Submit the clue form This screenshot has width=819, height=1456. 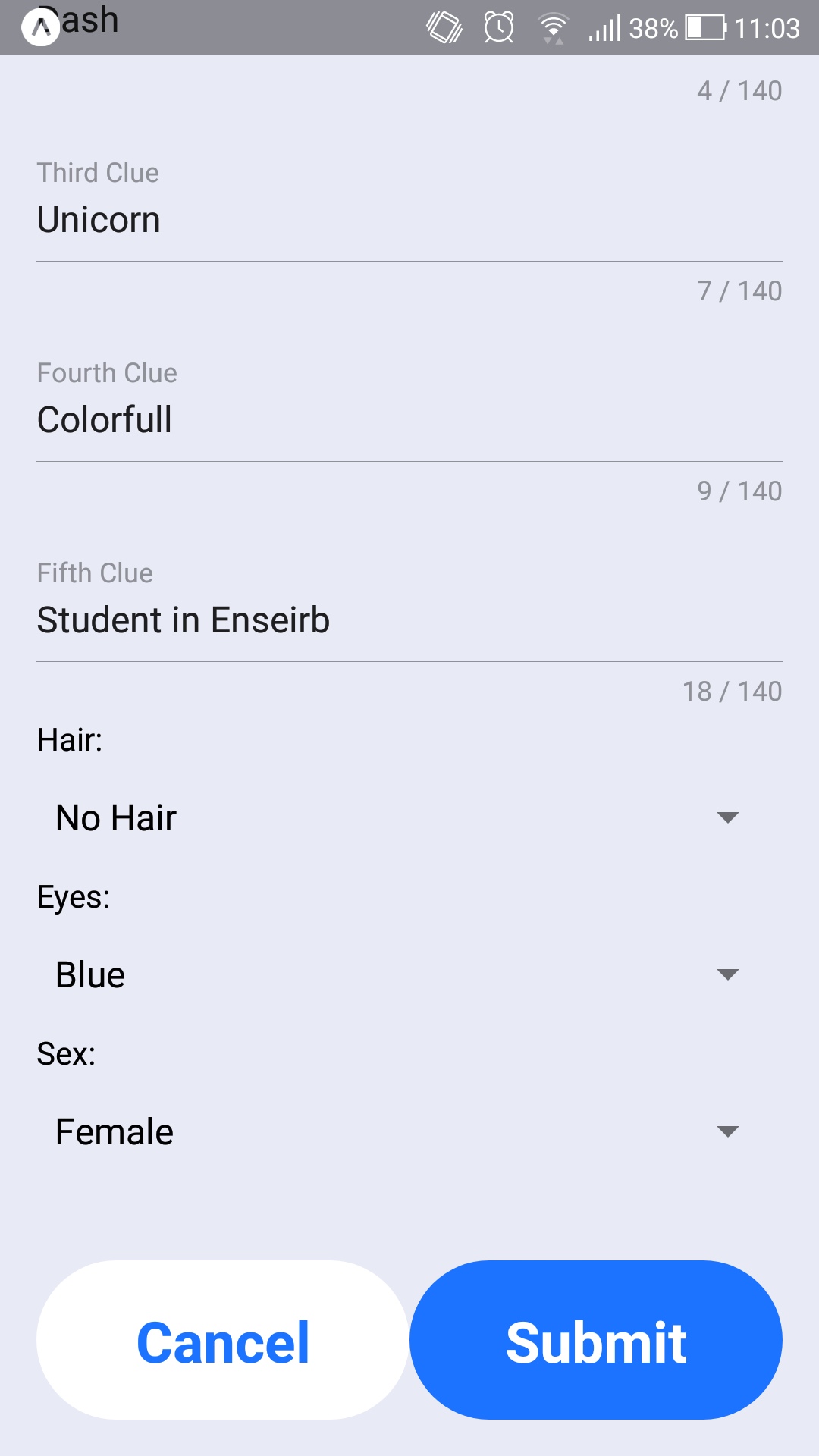596,1340
